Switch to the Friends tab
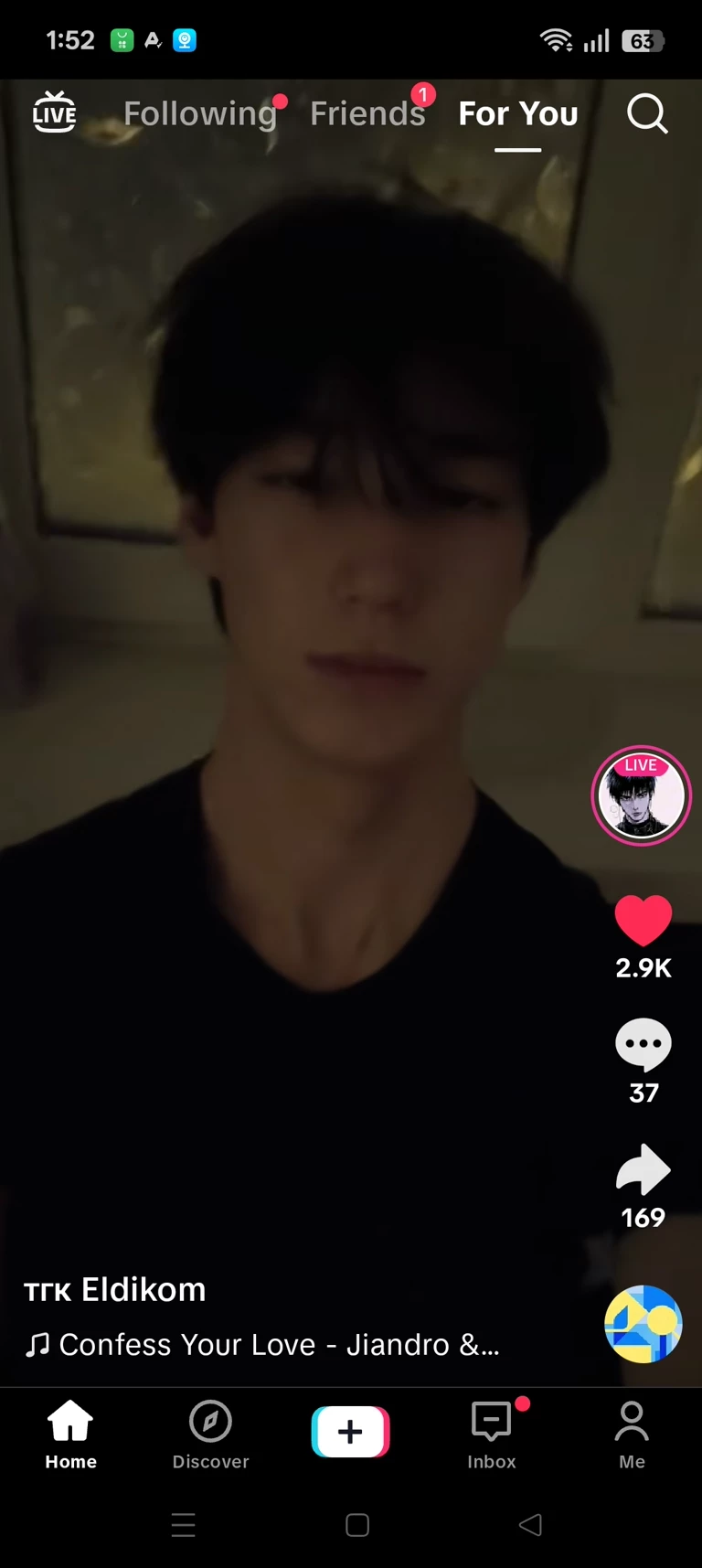This screenshot has width=702, height=1568. tap(367, 113)
